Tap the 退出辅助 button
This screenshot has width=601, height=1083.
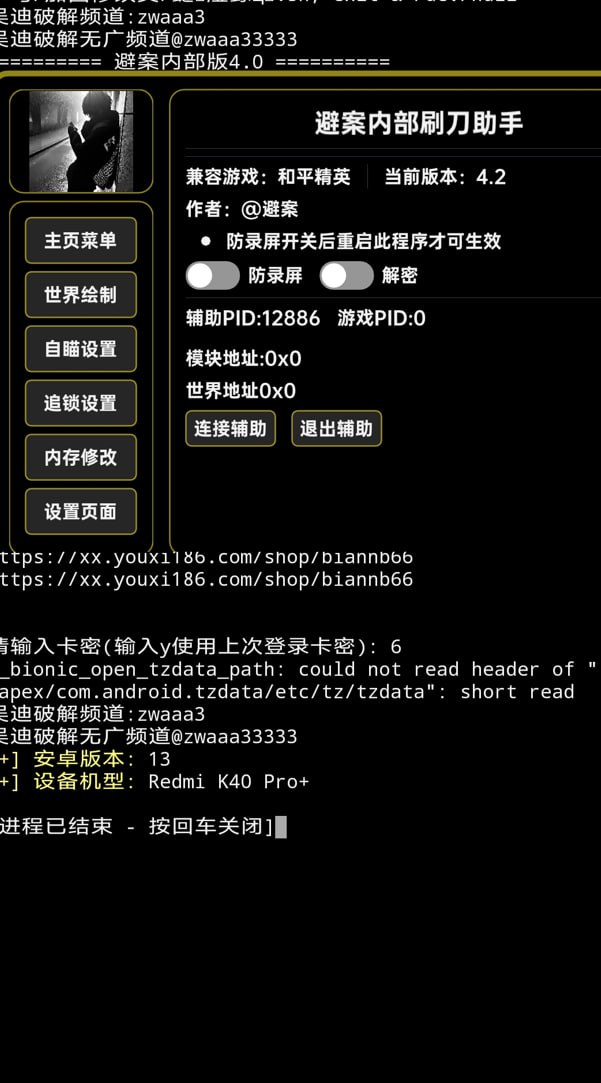(336, 428)
